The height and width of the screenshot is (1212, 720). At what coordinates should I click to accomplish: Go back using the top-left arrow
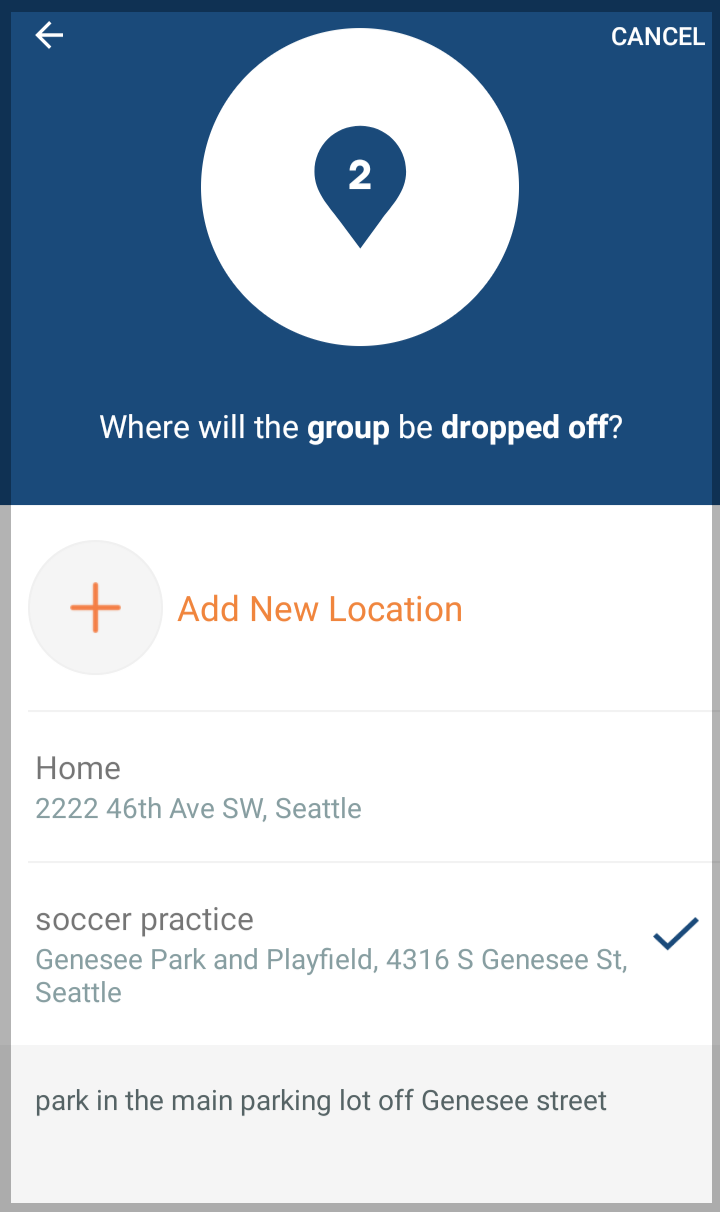(49, 36)
